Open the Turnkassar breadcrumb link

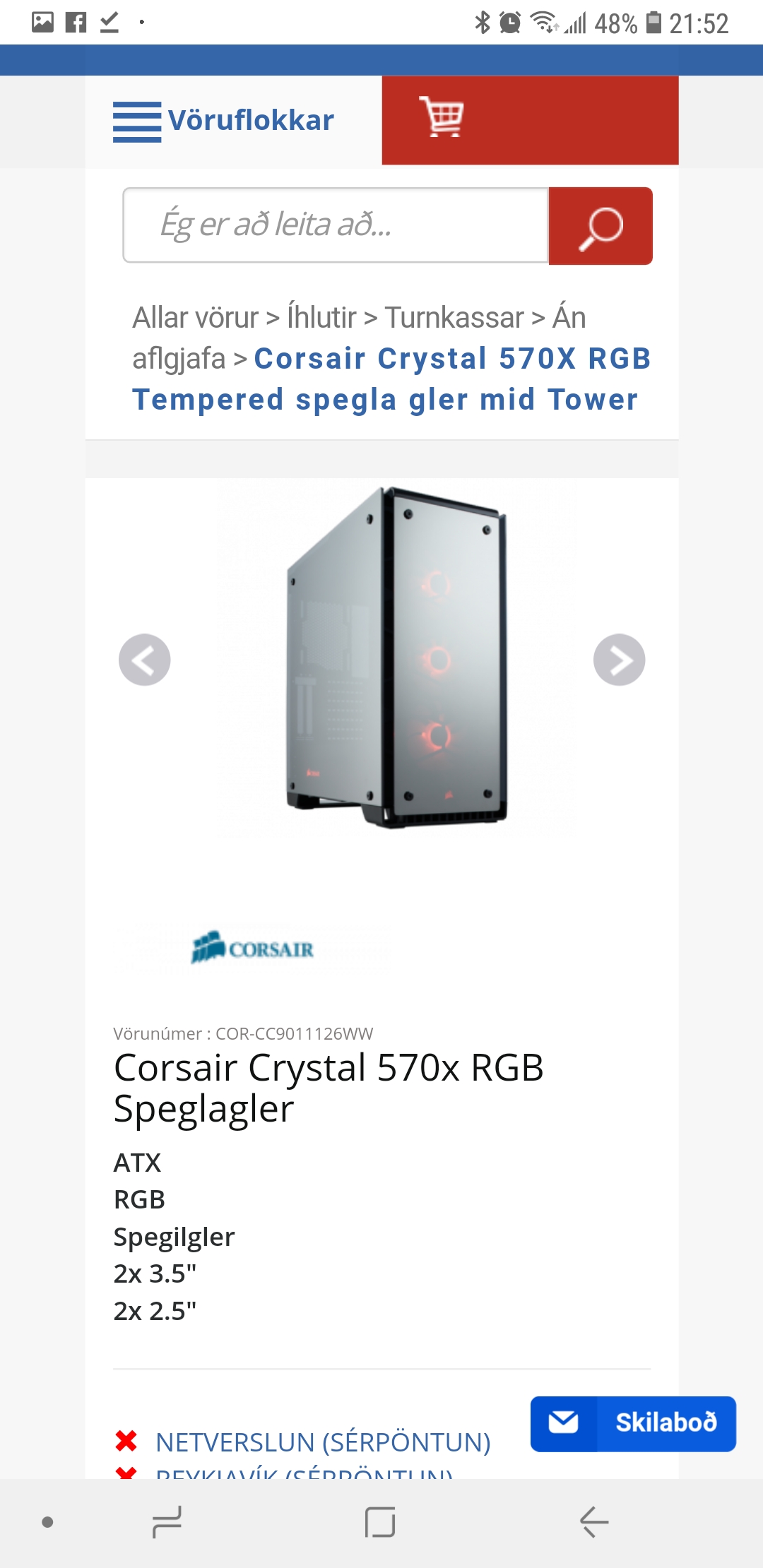click(x=454, y=318)
